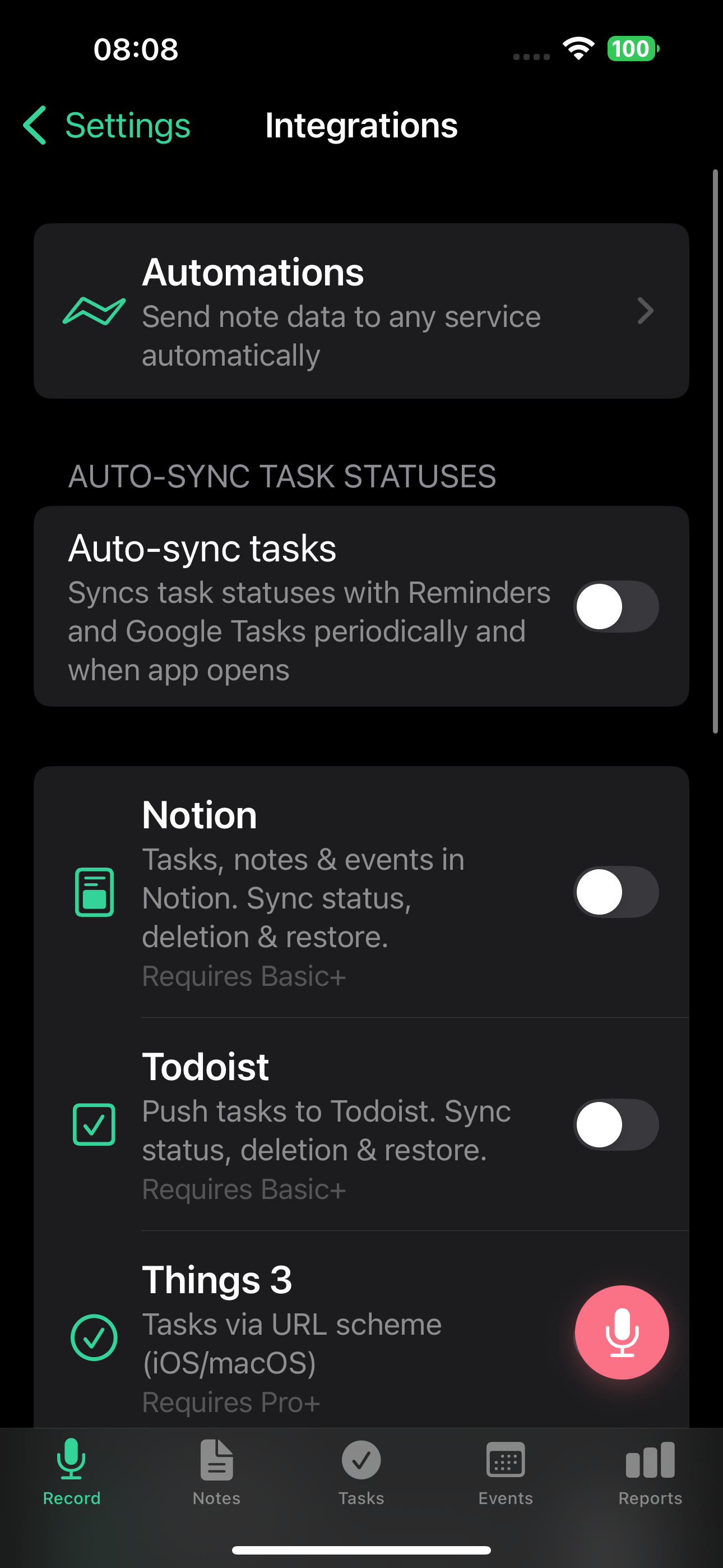
Task: Enable pushing tasks to Todoist
Action: (x=615, y=1125)
